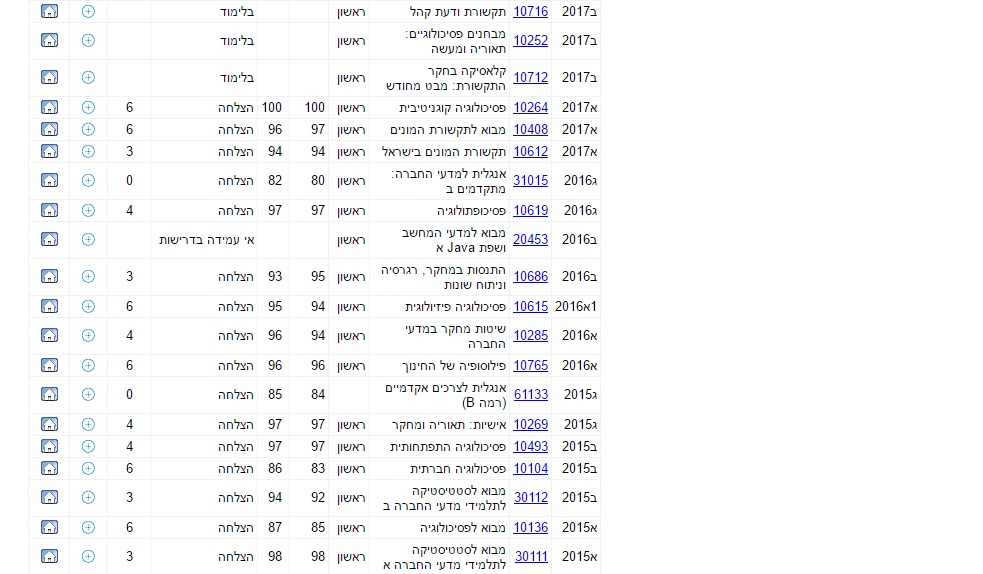This screenshot has height=574, width=983.
Task: Open course link 10686
Action: tap(530, 277)
